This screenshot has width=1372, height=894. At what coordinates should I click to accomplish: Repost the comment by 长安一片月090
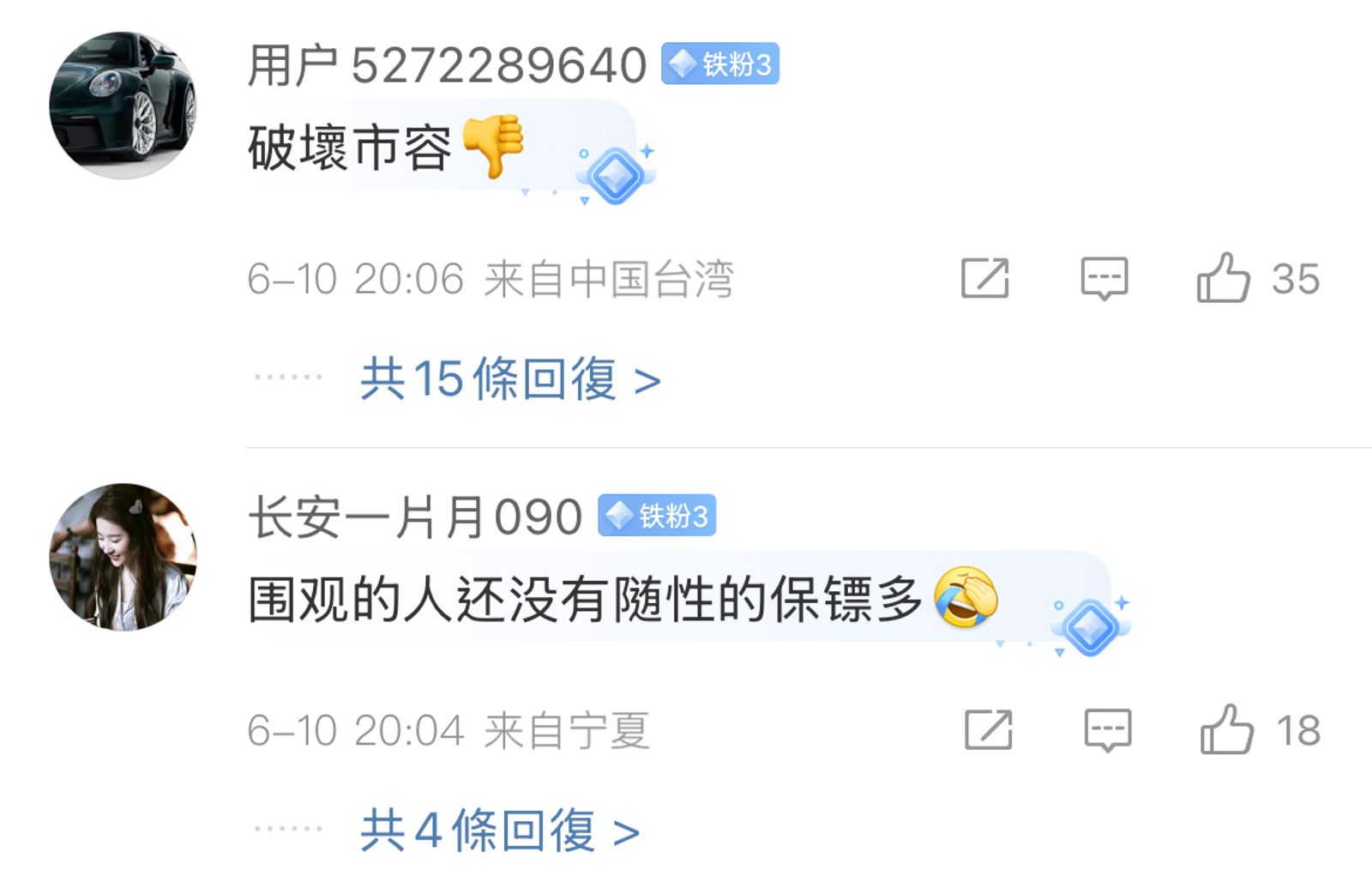pos(988,731)
